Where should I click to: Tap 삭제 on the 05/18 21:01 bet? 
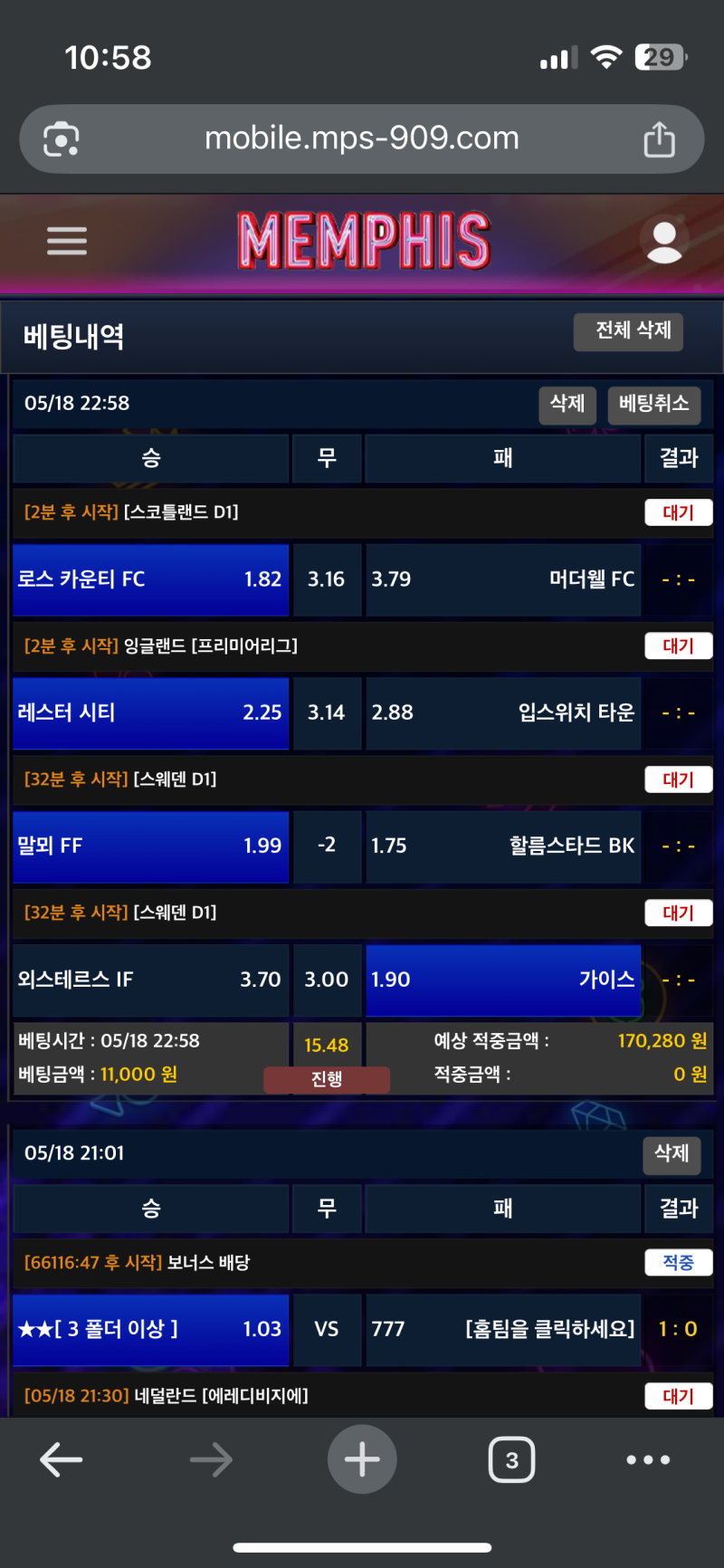pos(672,1154)
